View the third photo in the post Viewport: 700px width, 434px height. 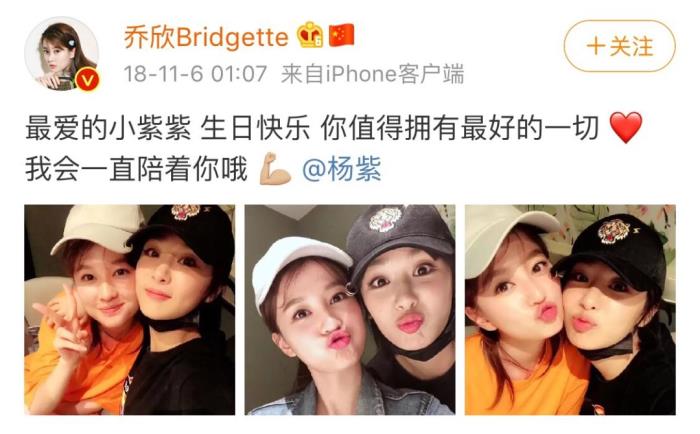pos(569,309)
